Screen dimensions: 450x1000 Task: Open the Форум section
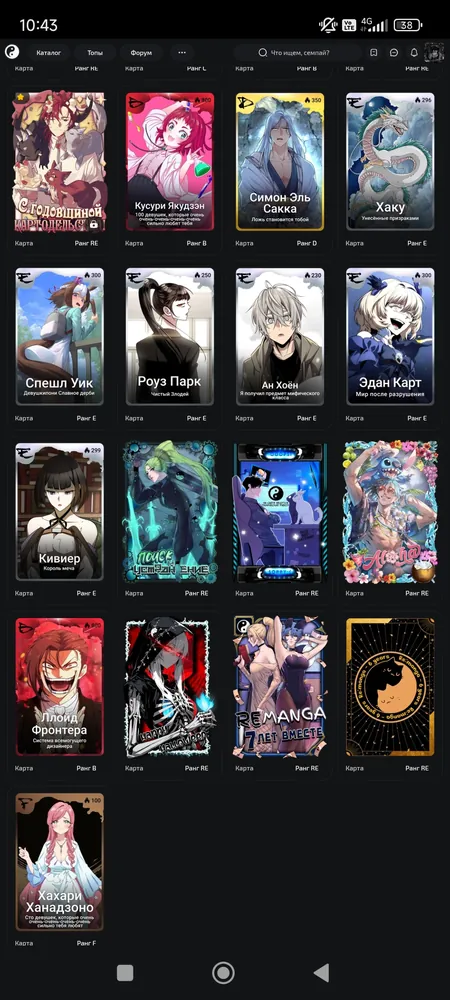(x=141, y=53)
